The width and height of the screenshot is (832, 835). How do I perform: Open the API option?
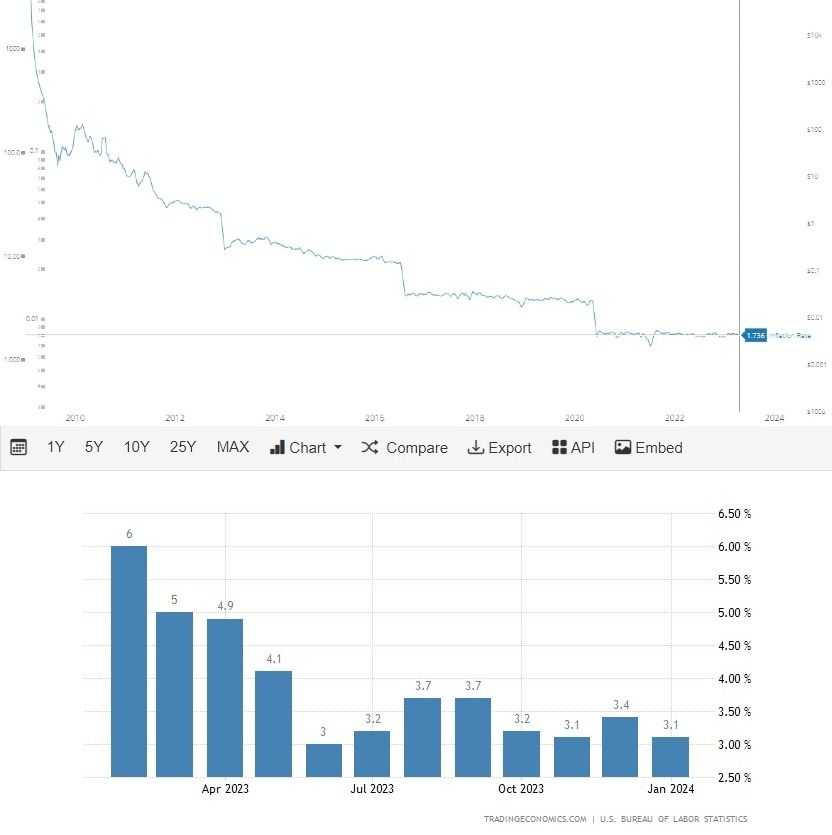click(x=573, y=448)
